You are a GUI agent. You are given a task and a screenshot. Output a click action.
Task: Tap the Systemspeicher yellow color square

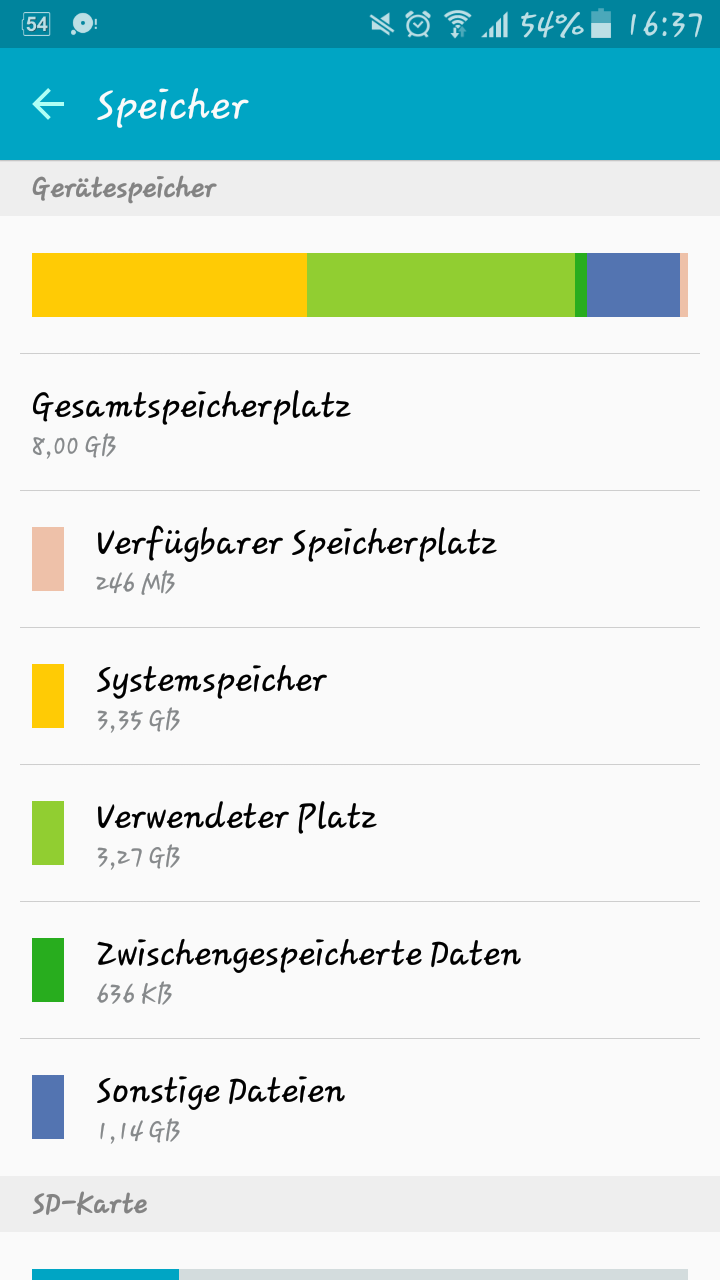pos(48,694)
